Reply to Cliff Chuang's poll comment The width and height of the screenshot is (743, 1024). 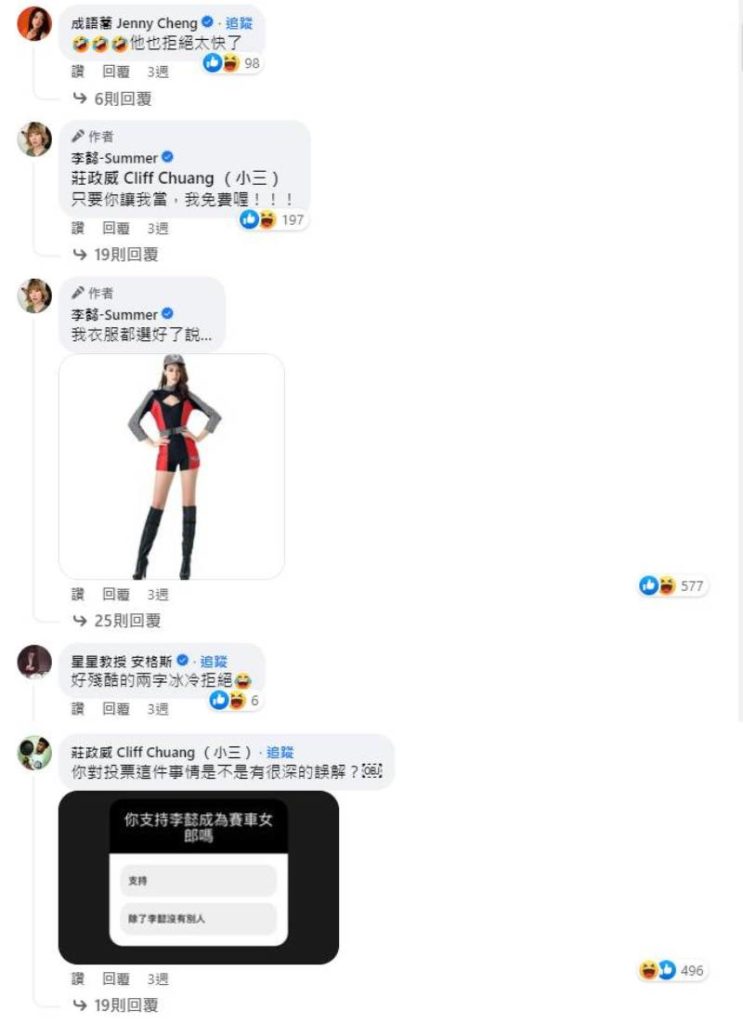(x=116, y=979)
